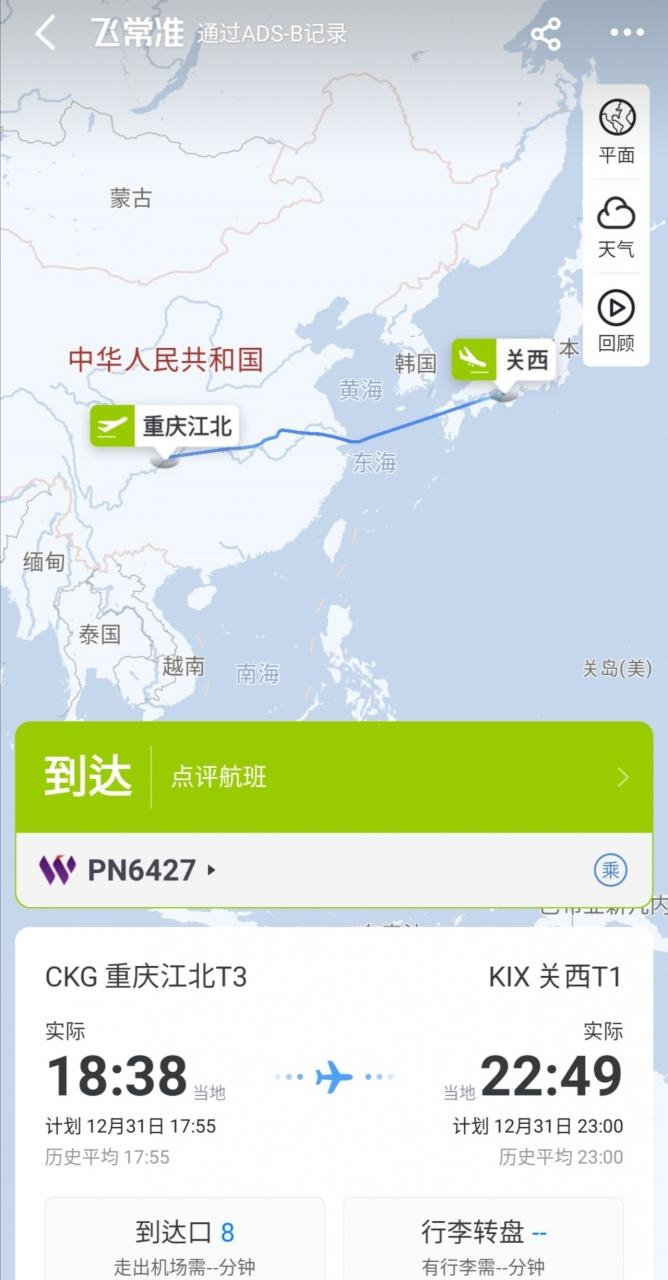Open the three-dot overflow menu

coord(627,34)
